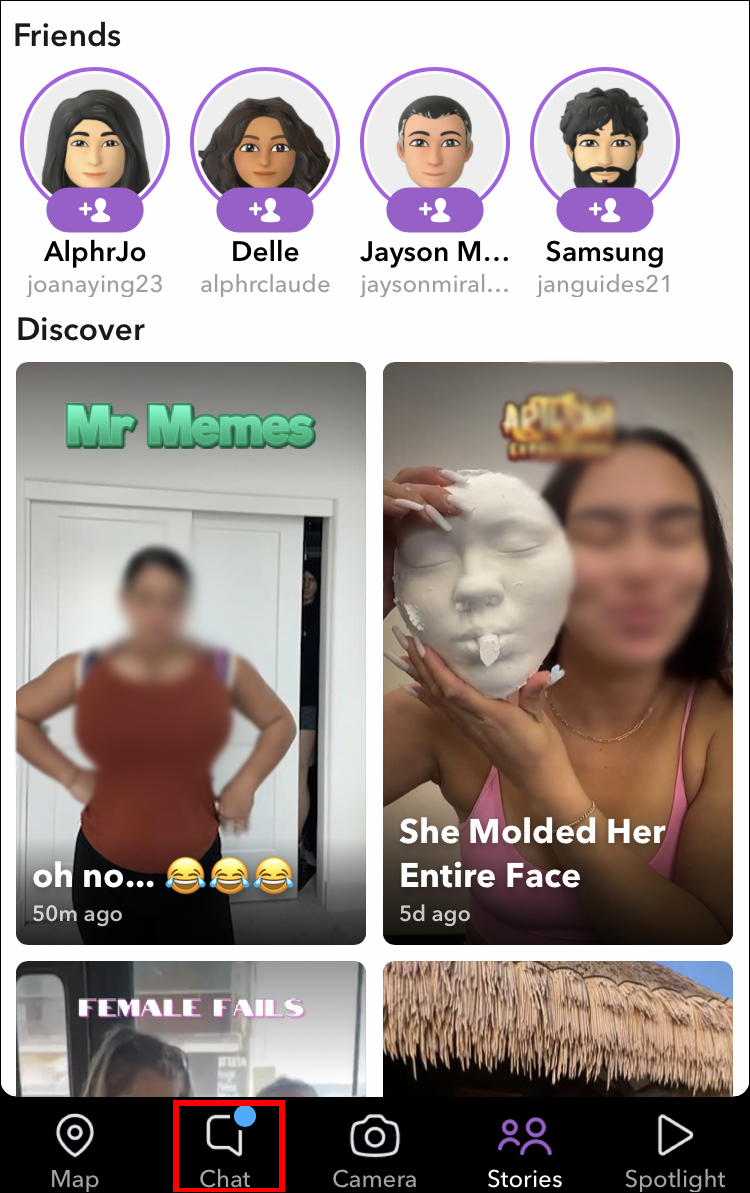Switch to the Spotlight tab
750x1193 pixels.
pyautogui.click(x=675, y=1150)
